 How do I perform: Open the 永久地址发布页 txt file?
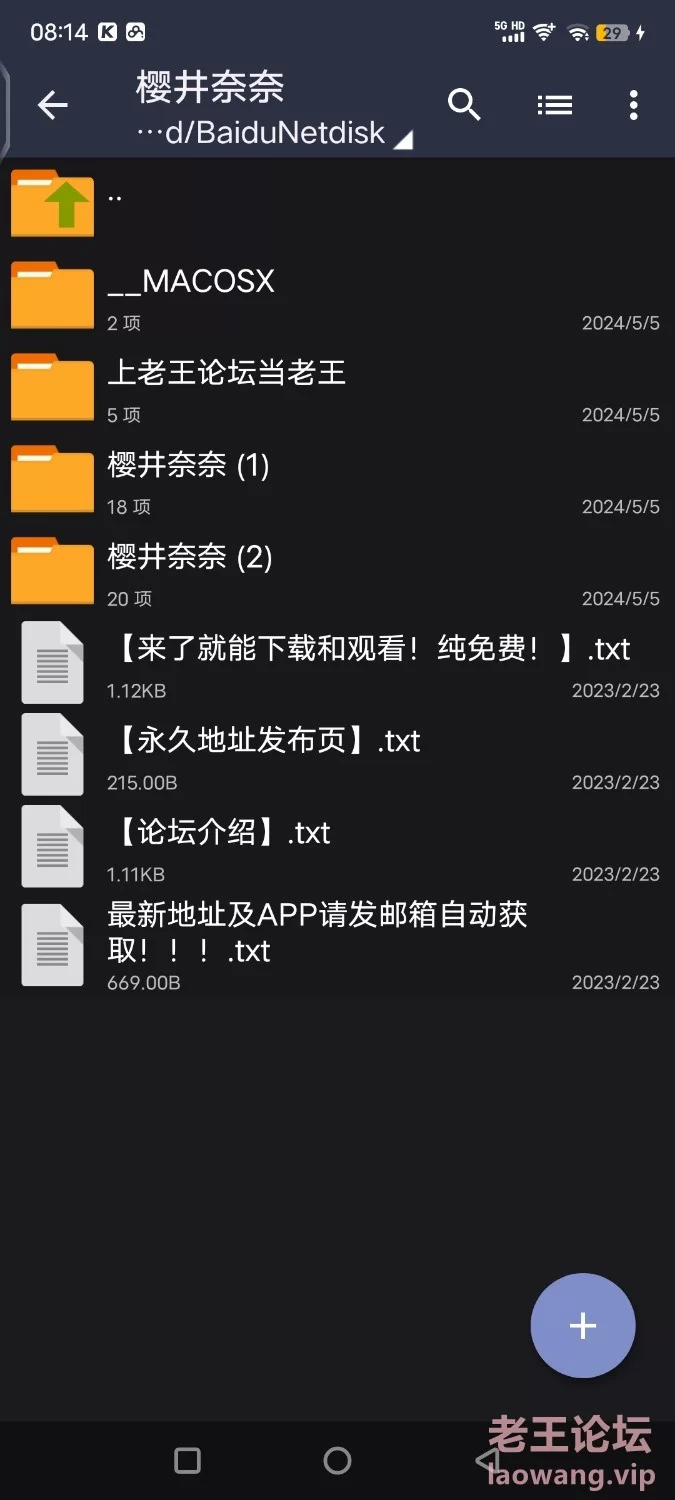point(337,754)
